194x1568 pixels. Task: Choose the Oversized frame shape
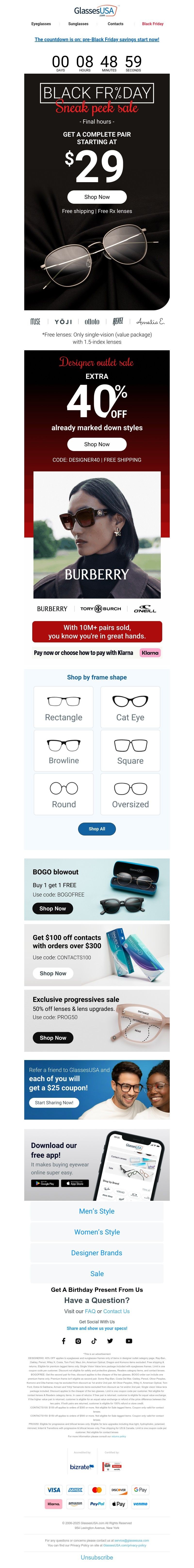point(130,794)
